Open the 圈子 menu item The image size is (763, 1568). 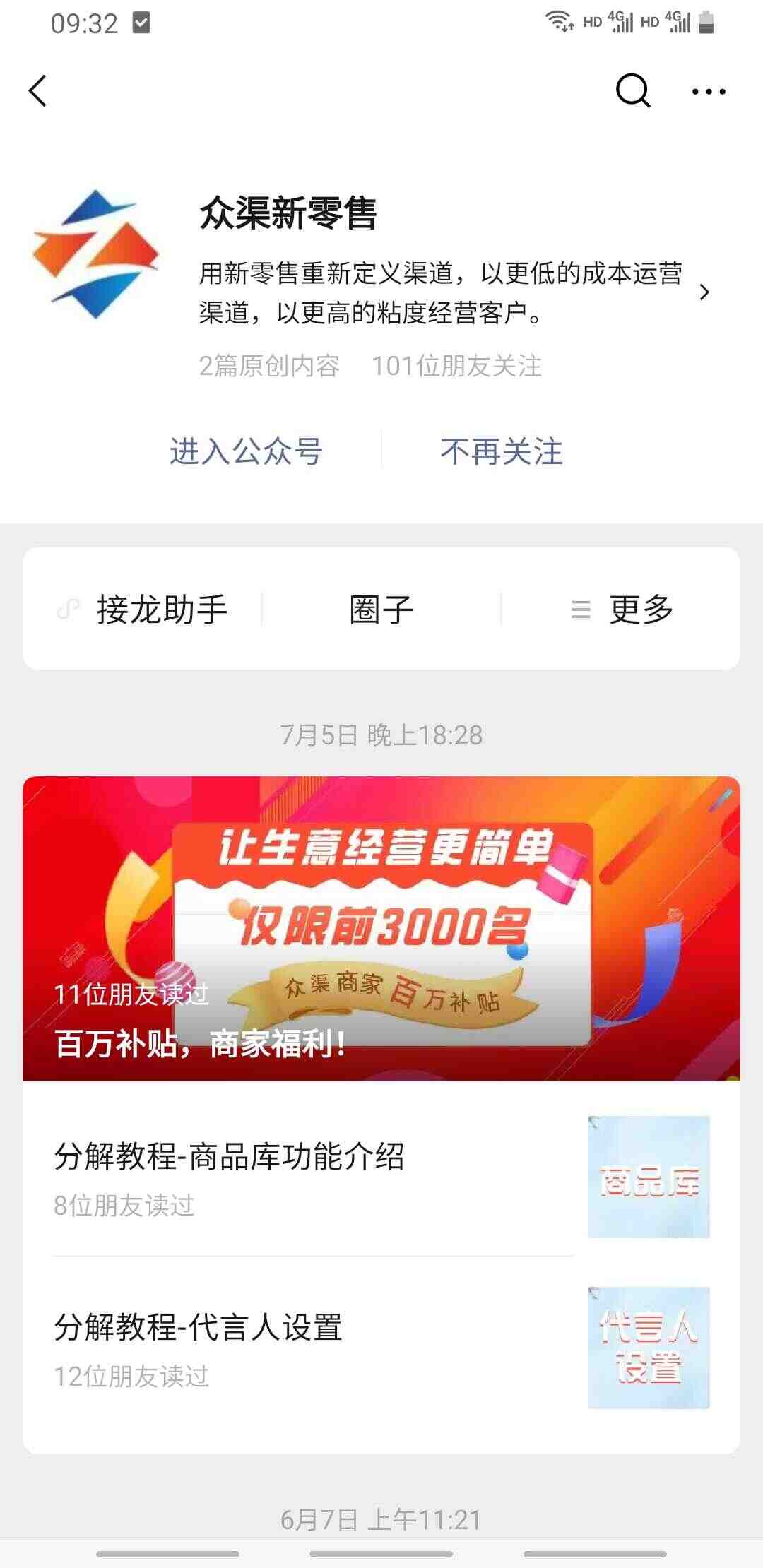coord(381,609)
